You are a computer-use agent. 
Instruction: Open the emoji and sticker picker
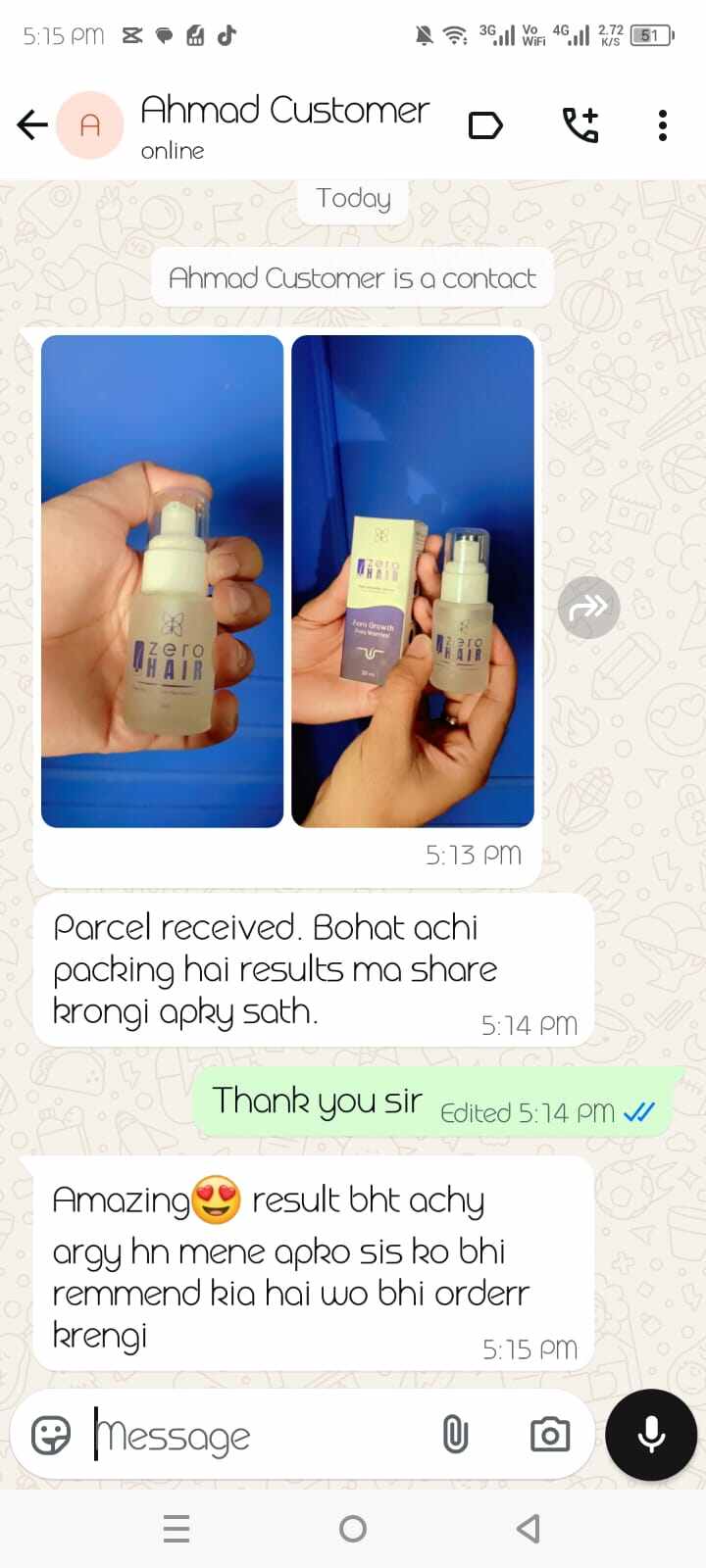click(x=51, y=1436)
